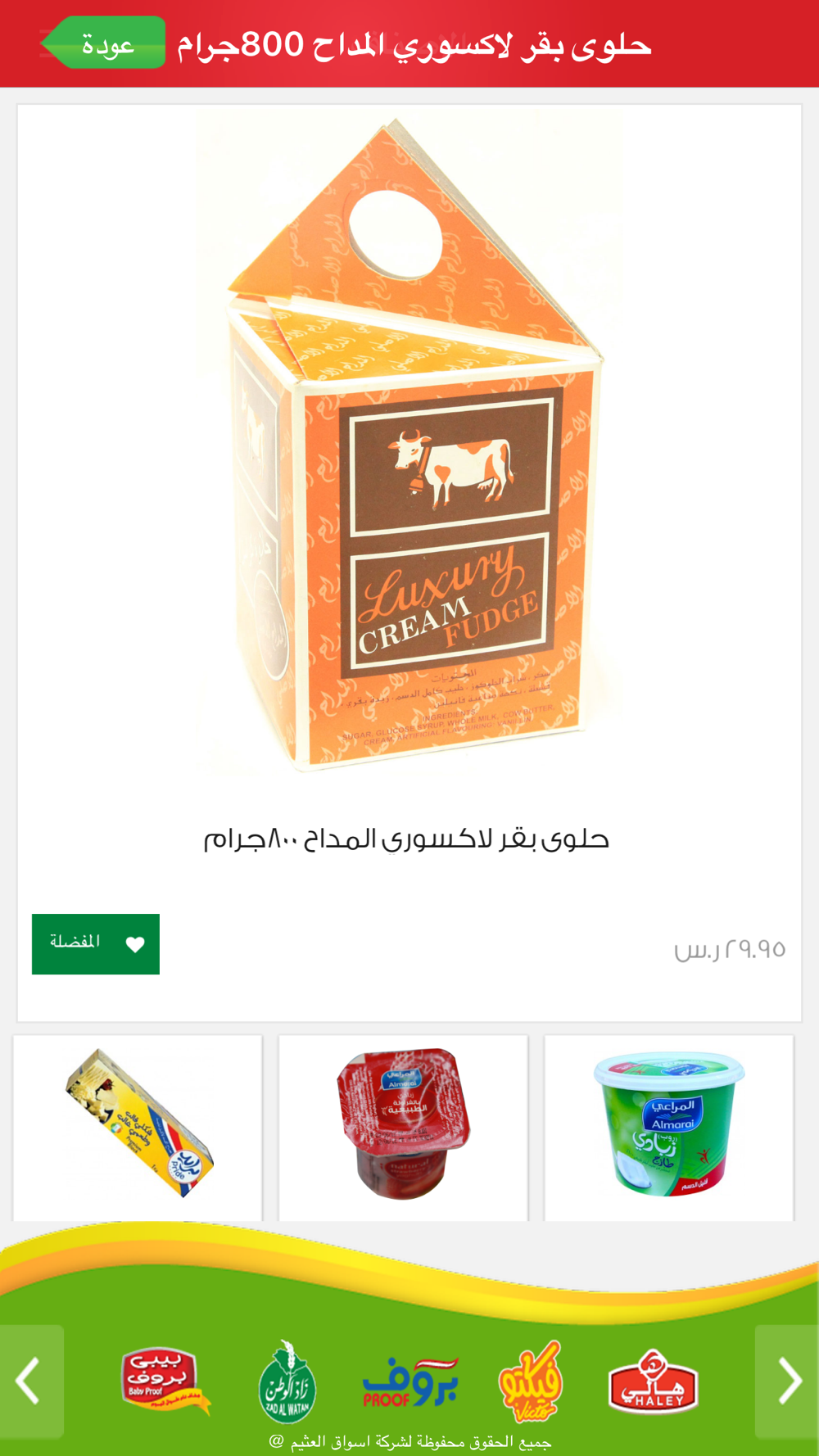
Task: Open the Almarai Zabadi yogurt tub card
Action: coord(669,1128)
